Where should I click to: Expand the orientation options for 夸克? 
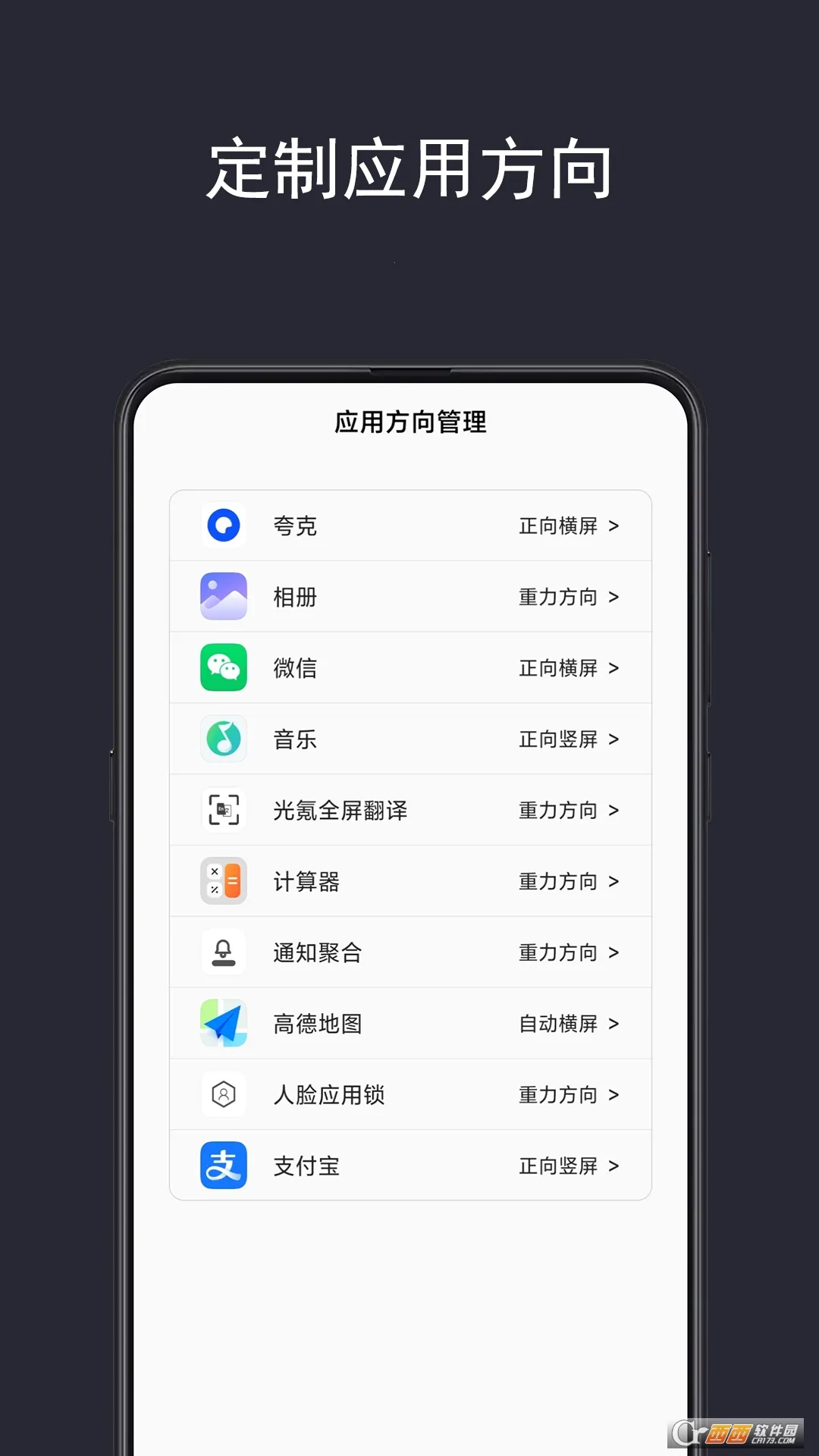tap(616, 526)
